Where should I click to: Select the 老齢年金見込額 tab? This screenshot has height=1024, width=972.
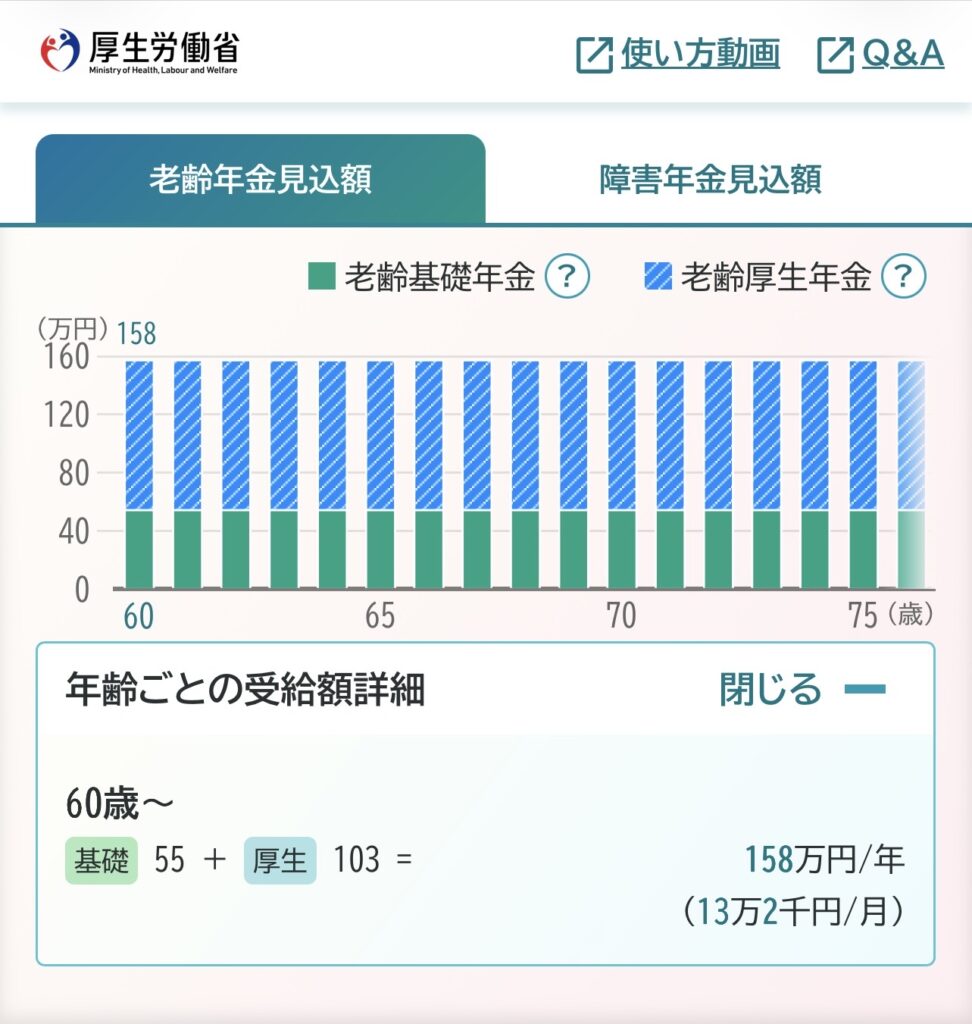point(260,181)
